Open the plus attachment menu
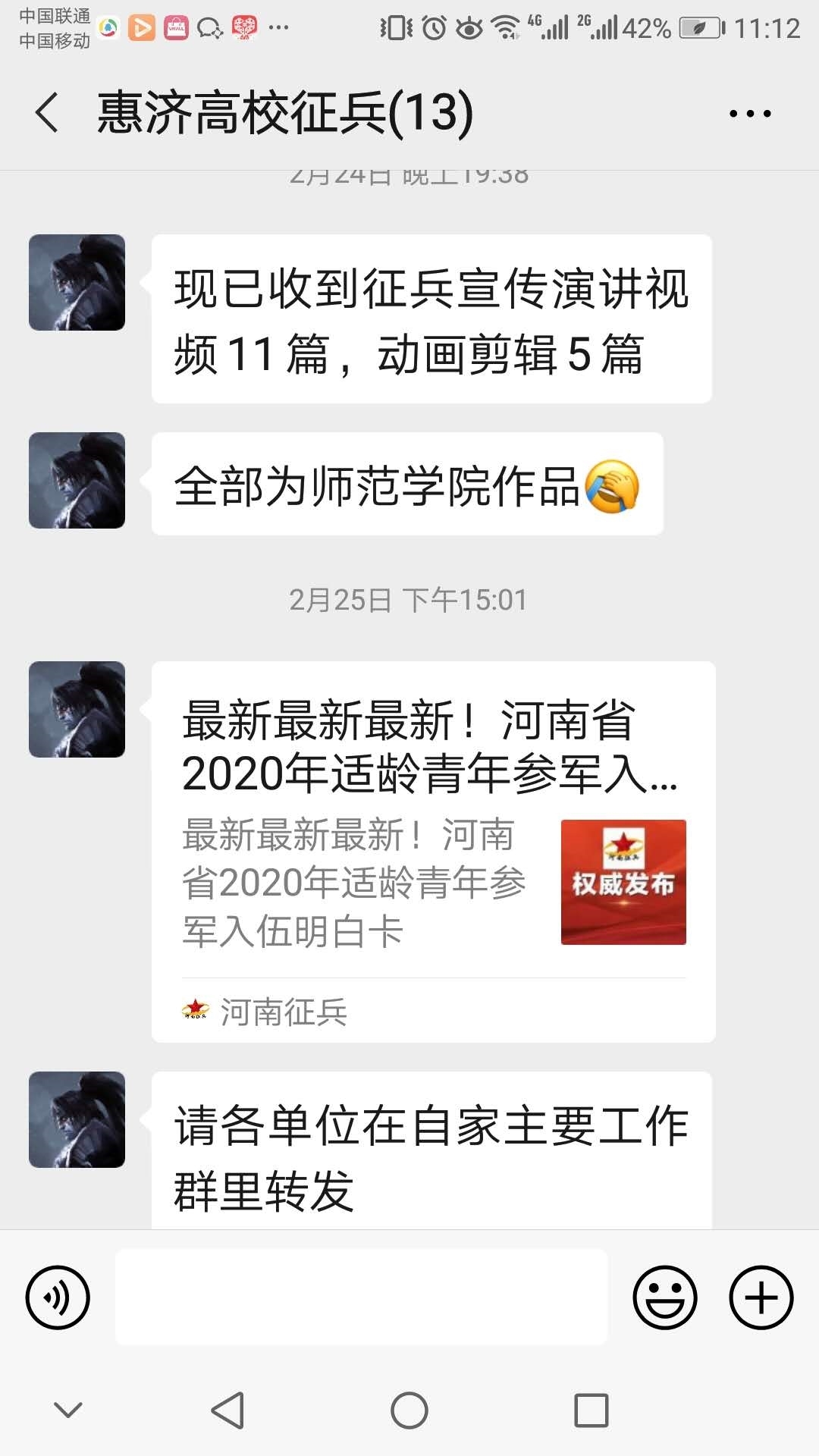 [x=761, y=1297]
